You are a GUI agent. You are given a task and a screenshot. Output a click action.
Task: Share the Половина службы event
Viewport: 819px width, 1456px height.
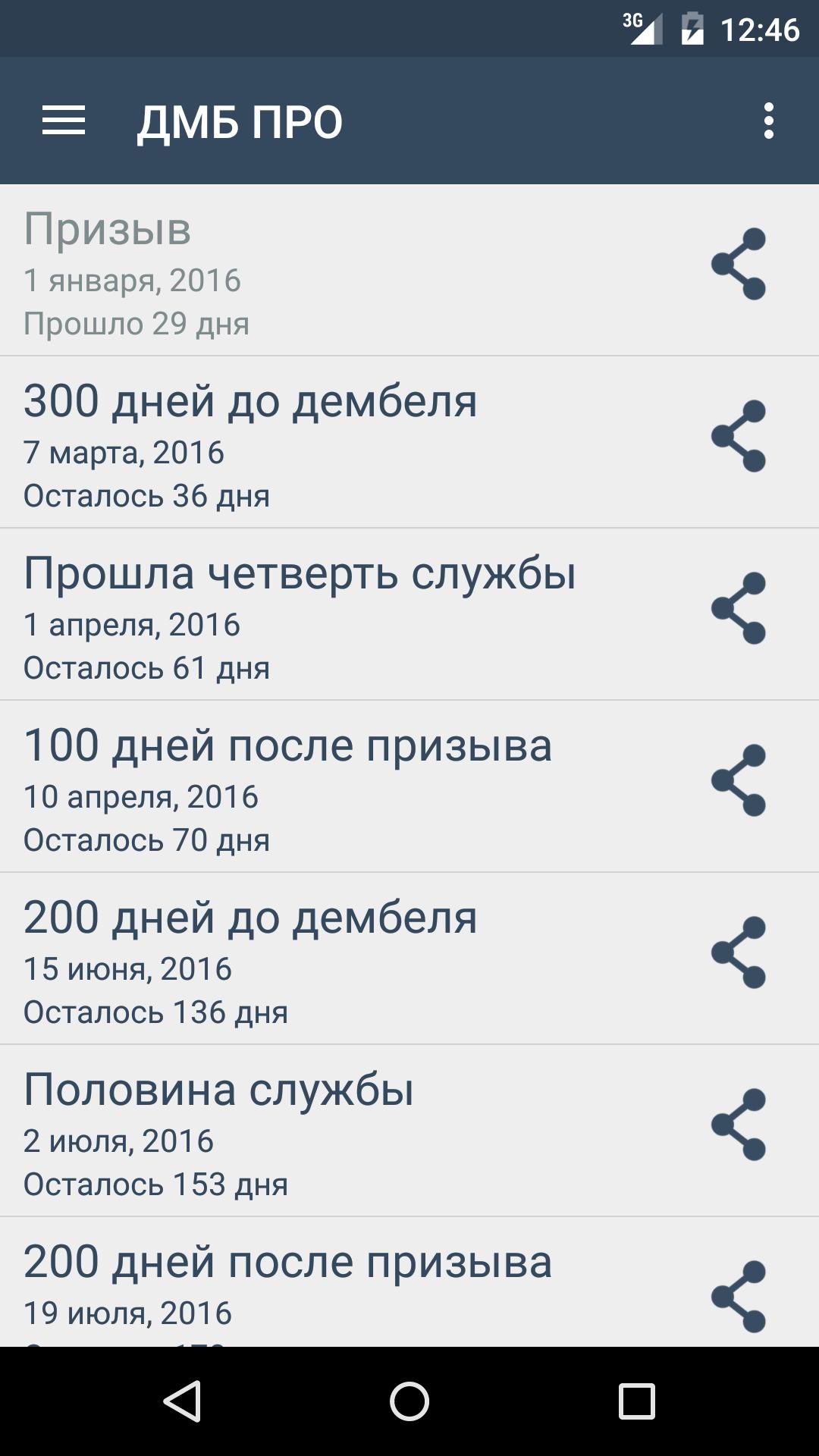click(x=739, y=1125)
